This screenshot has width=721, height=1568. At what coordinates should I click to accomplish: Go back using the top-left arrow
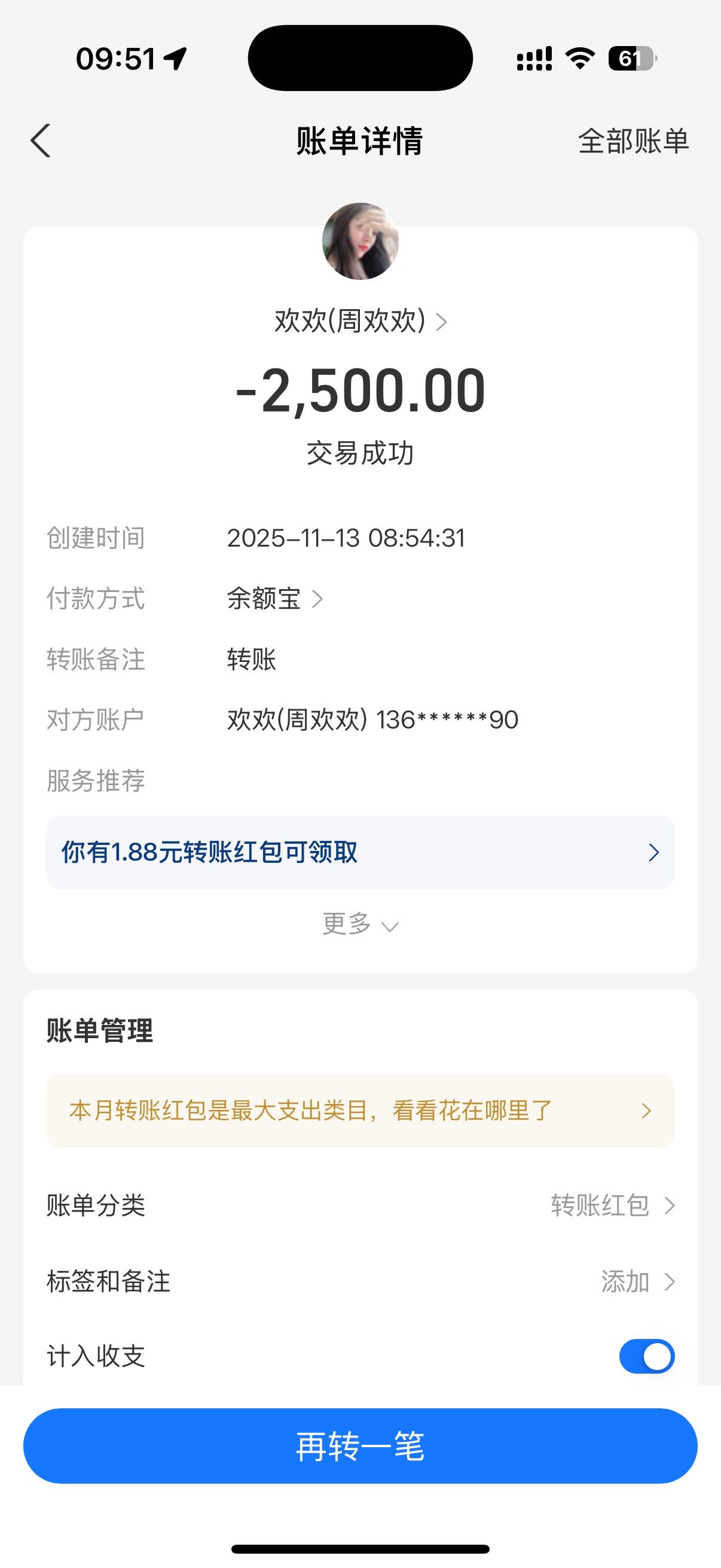click(x=41, y=141)
